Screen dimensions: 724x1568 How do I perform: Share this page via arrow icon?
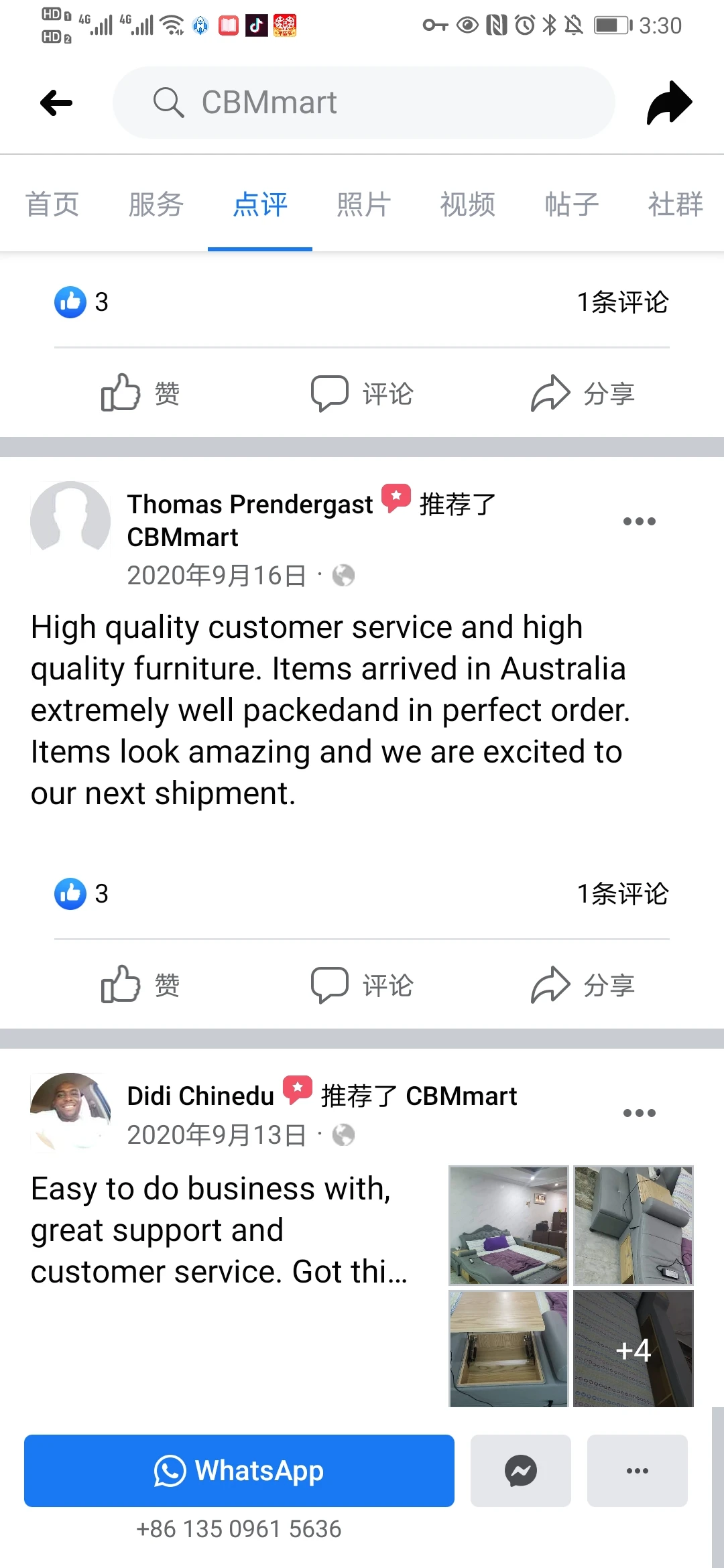669,103
